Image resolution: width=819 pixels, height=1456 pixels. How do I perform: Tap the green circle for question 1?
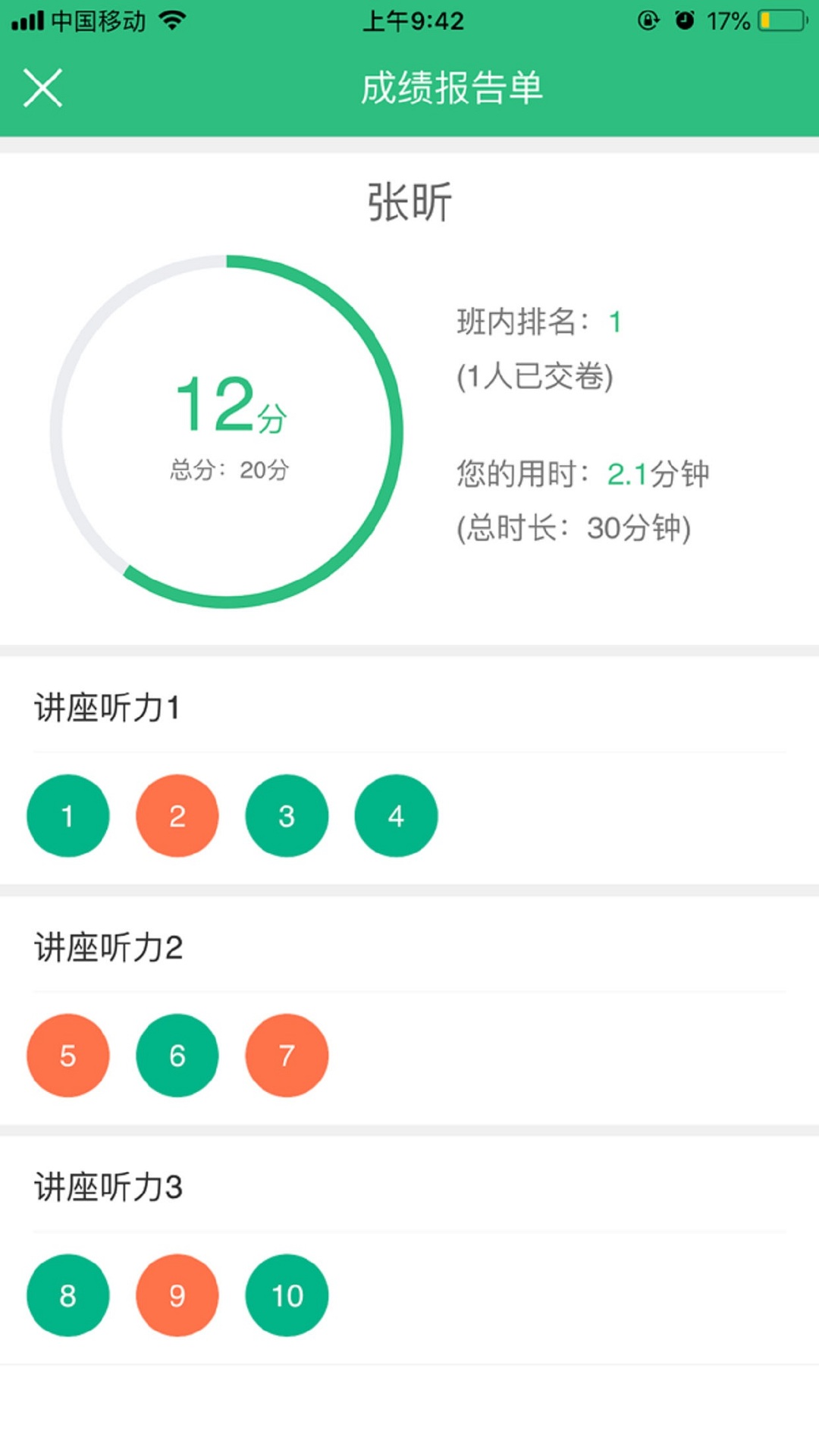(67, 815)
